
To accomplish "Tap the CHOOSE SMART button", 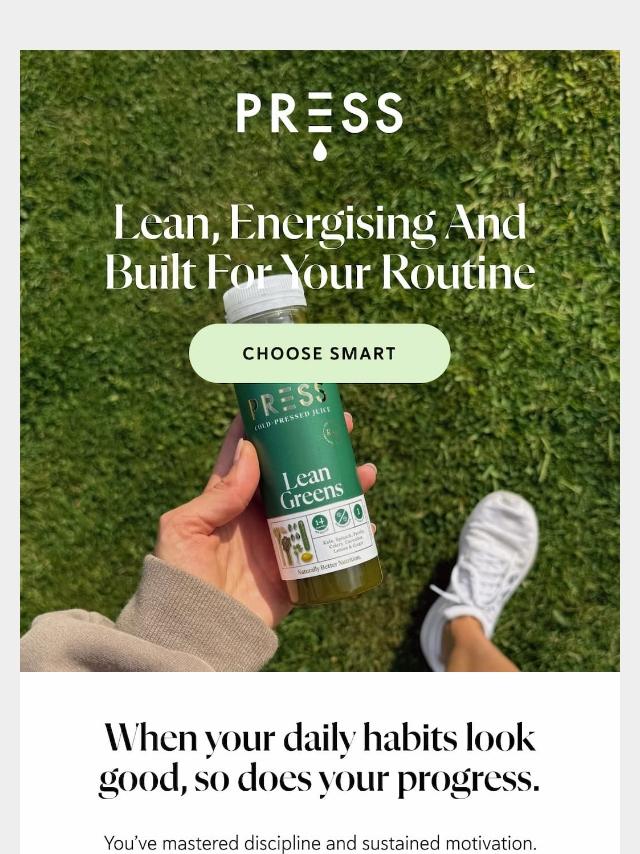I will point(319,353).
